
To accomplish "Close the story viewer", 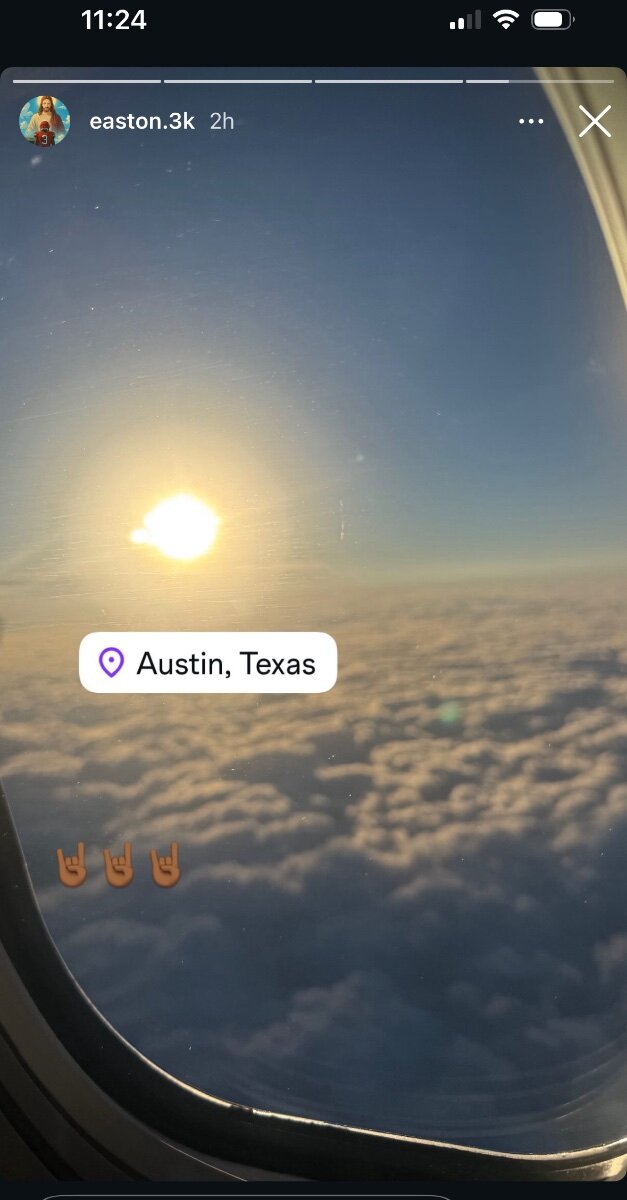I will (594, 122).
